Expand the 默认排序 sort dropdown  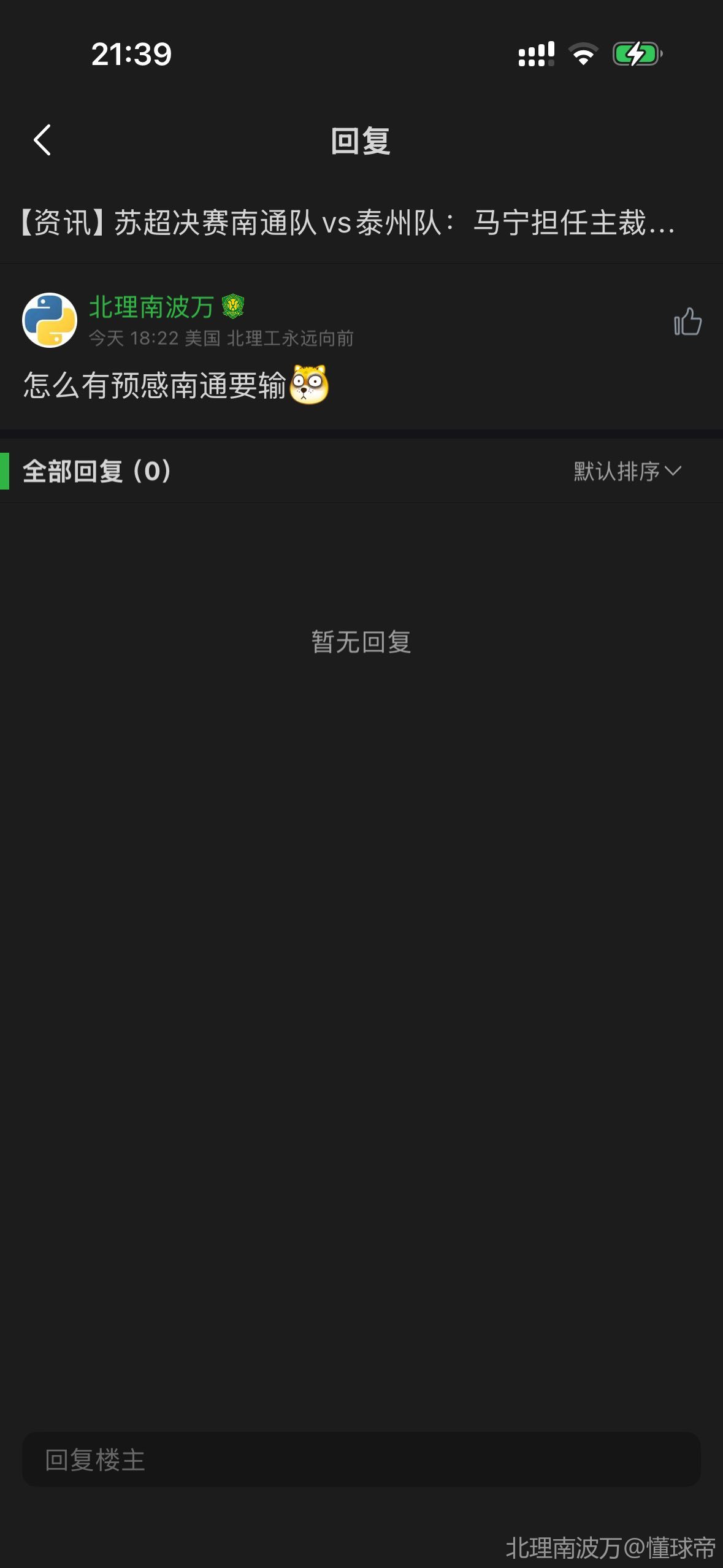point(627,471)
